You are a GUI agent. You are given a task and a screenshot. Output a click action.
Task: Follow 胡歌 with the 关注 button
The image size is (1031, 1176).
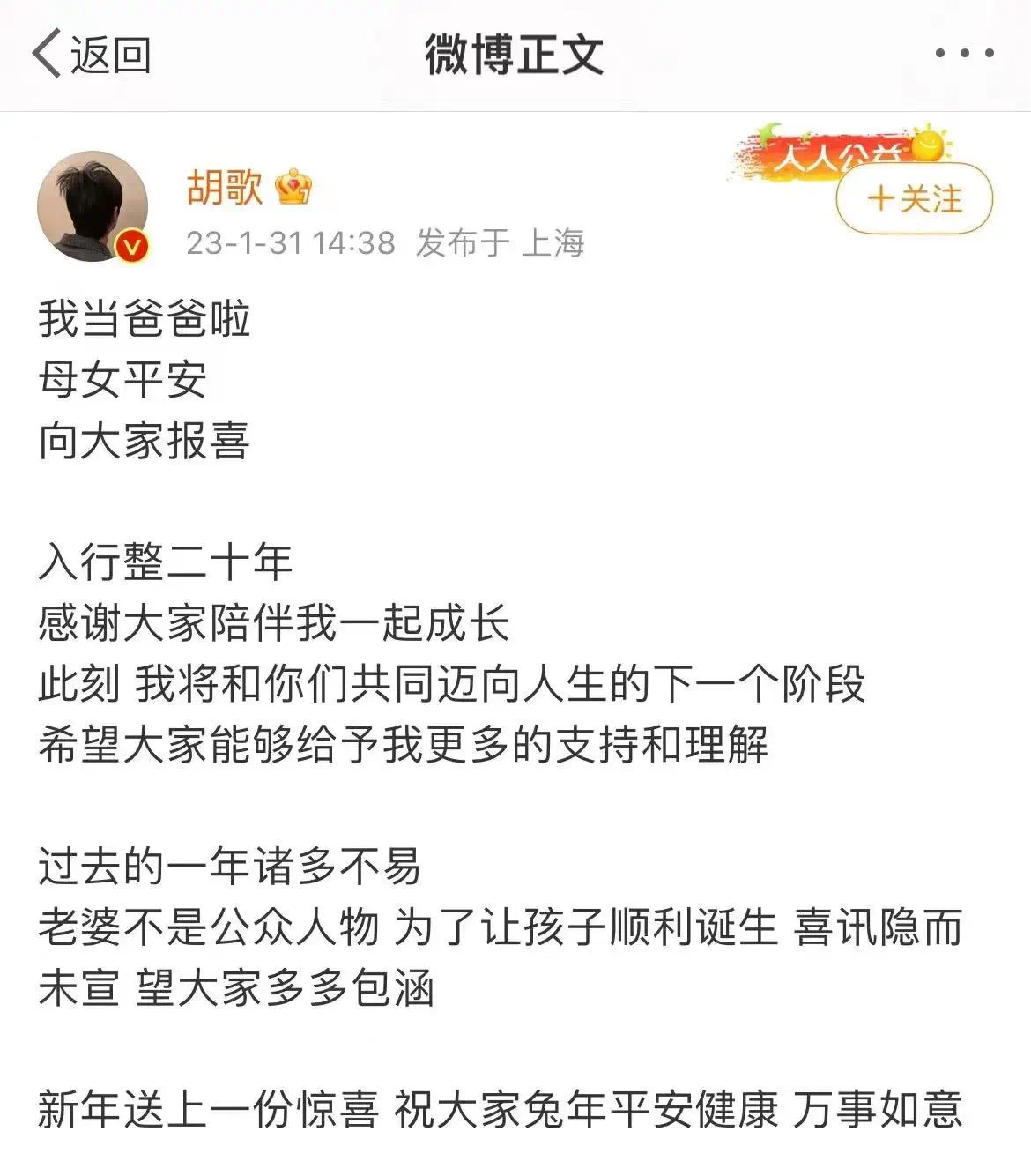tap(914, 198)
